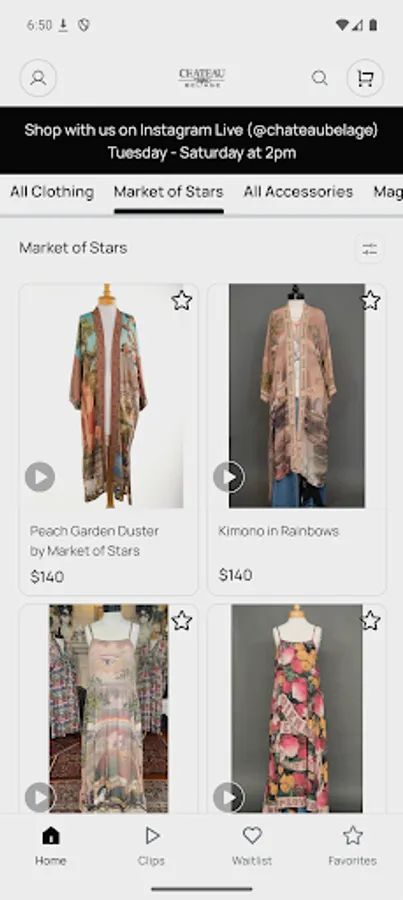Viewport: 403px width, 900px height.
Task: Switch to the Favorites tab
Action: click(x=352, y=845)
